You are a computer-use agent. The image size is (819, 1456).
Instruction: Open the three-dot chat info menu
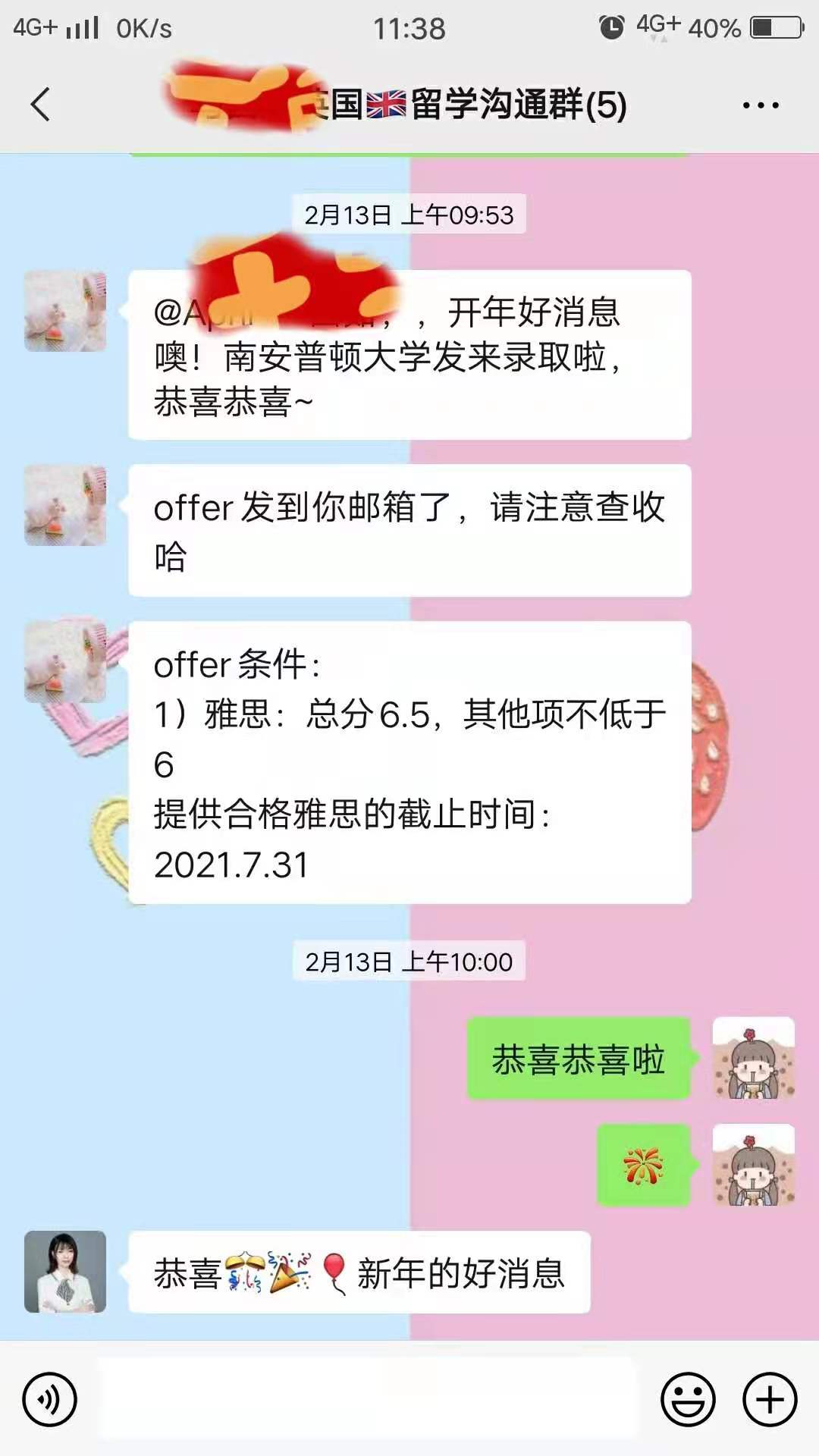[x=760, y=105]
